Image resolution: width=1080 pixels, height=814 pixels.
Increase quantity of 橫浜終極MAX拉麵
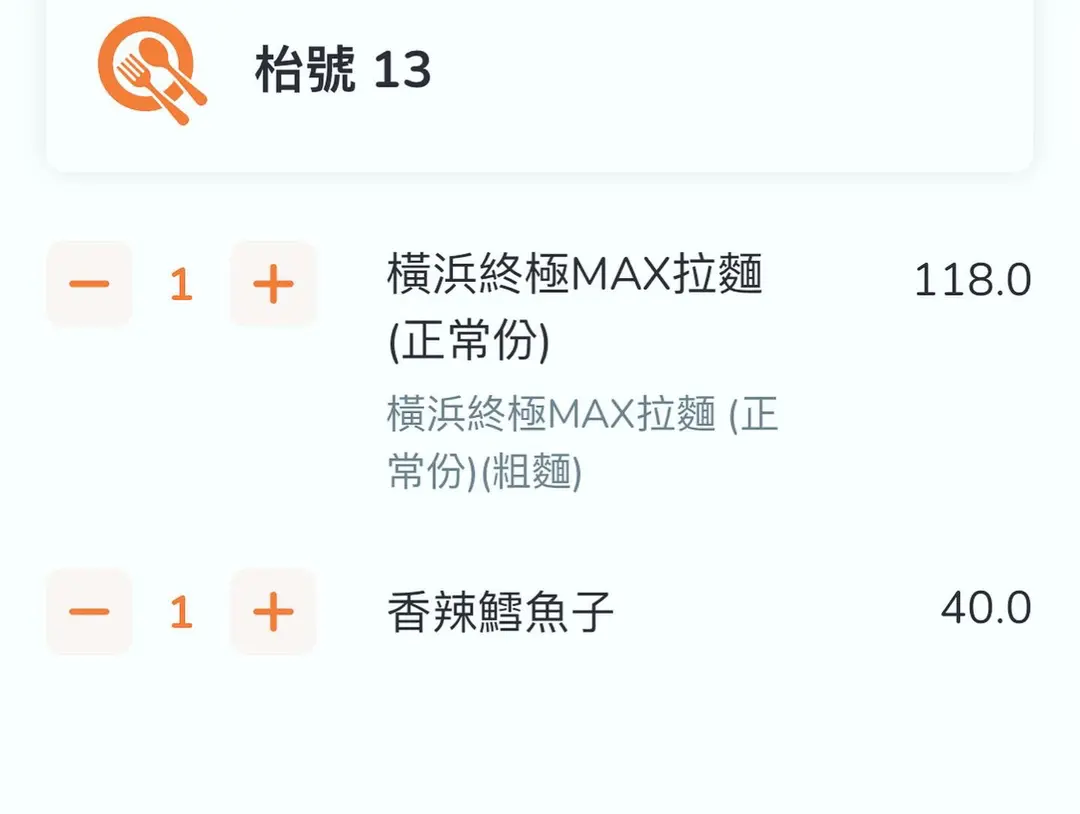(273, 285)
